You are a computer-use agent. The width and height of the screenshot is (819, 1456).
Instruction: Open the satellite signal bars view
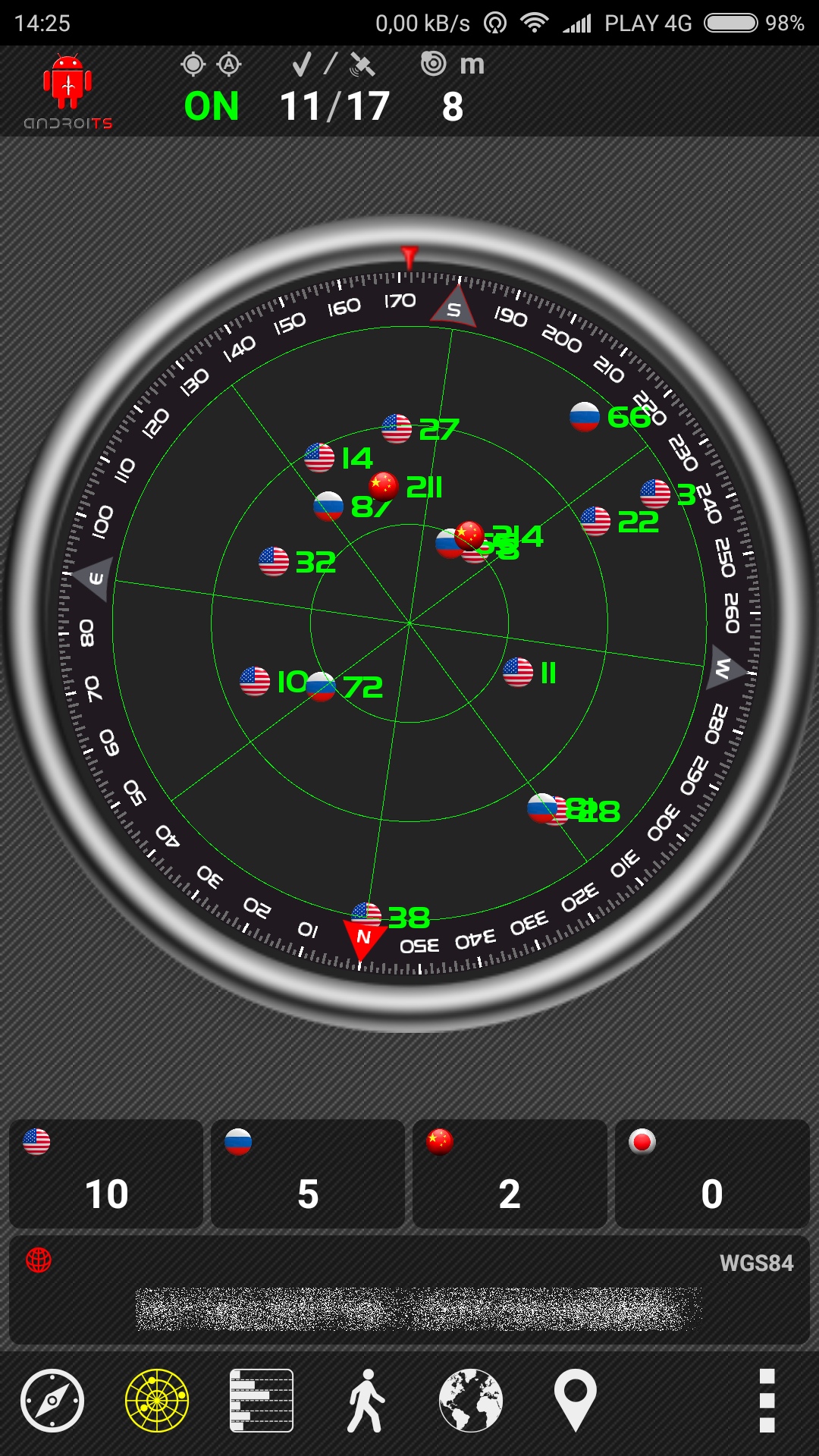coord(262,1400)
